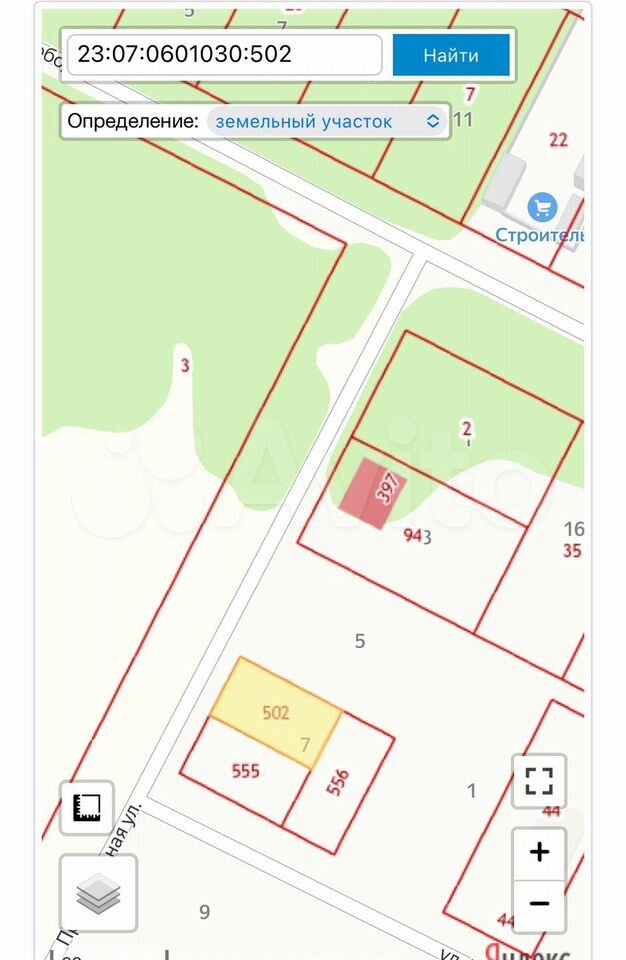Open the ruler measurement tool
This screenshot has height=960, width=626.
point(87,807)
